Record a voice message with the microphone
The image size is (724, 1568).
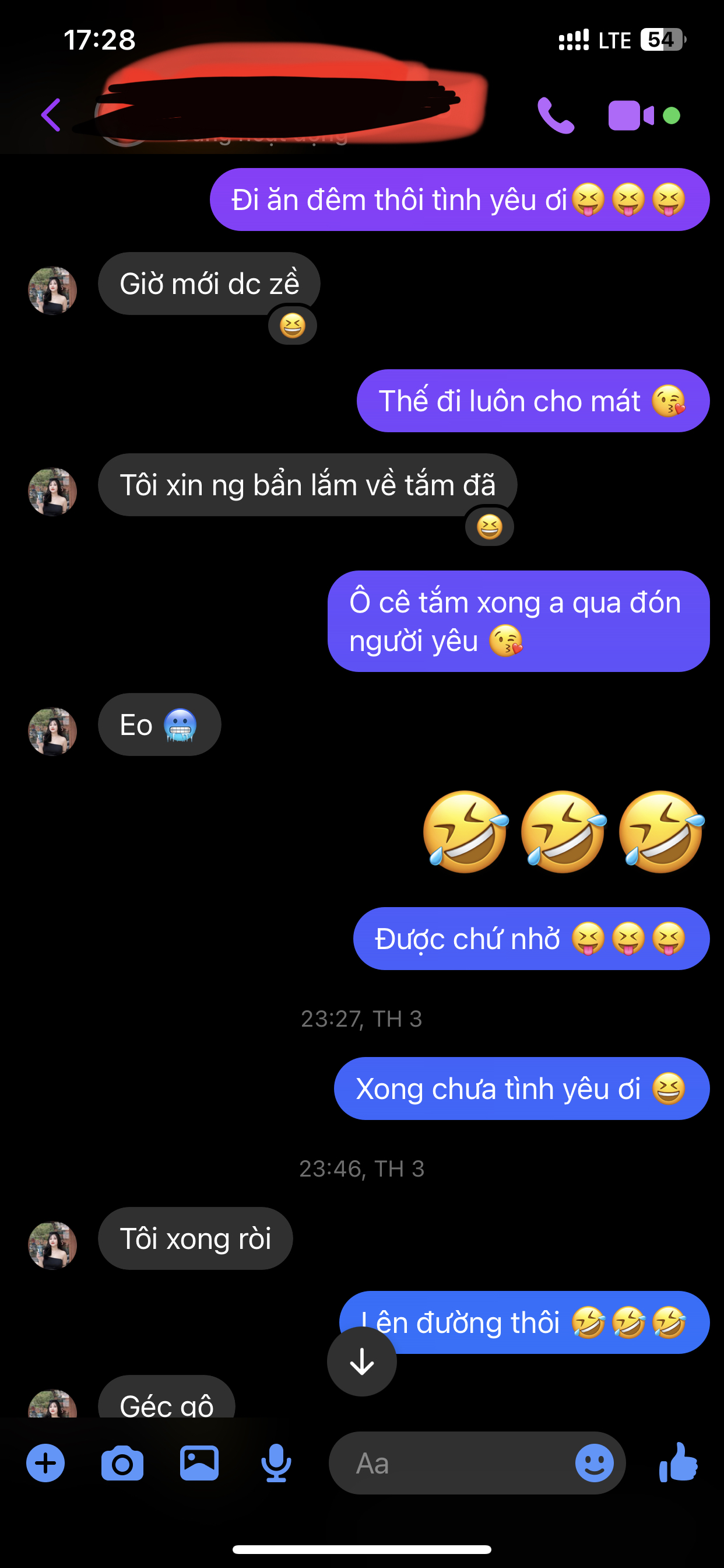coord(276,1462)
